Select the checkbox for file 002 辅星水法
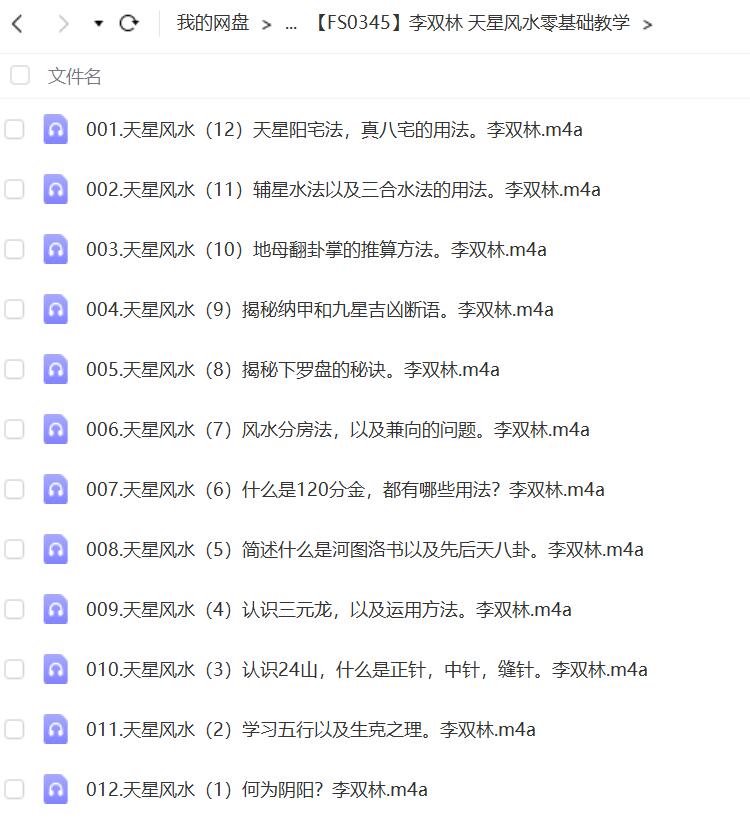 coord(15,189)
